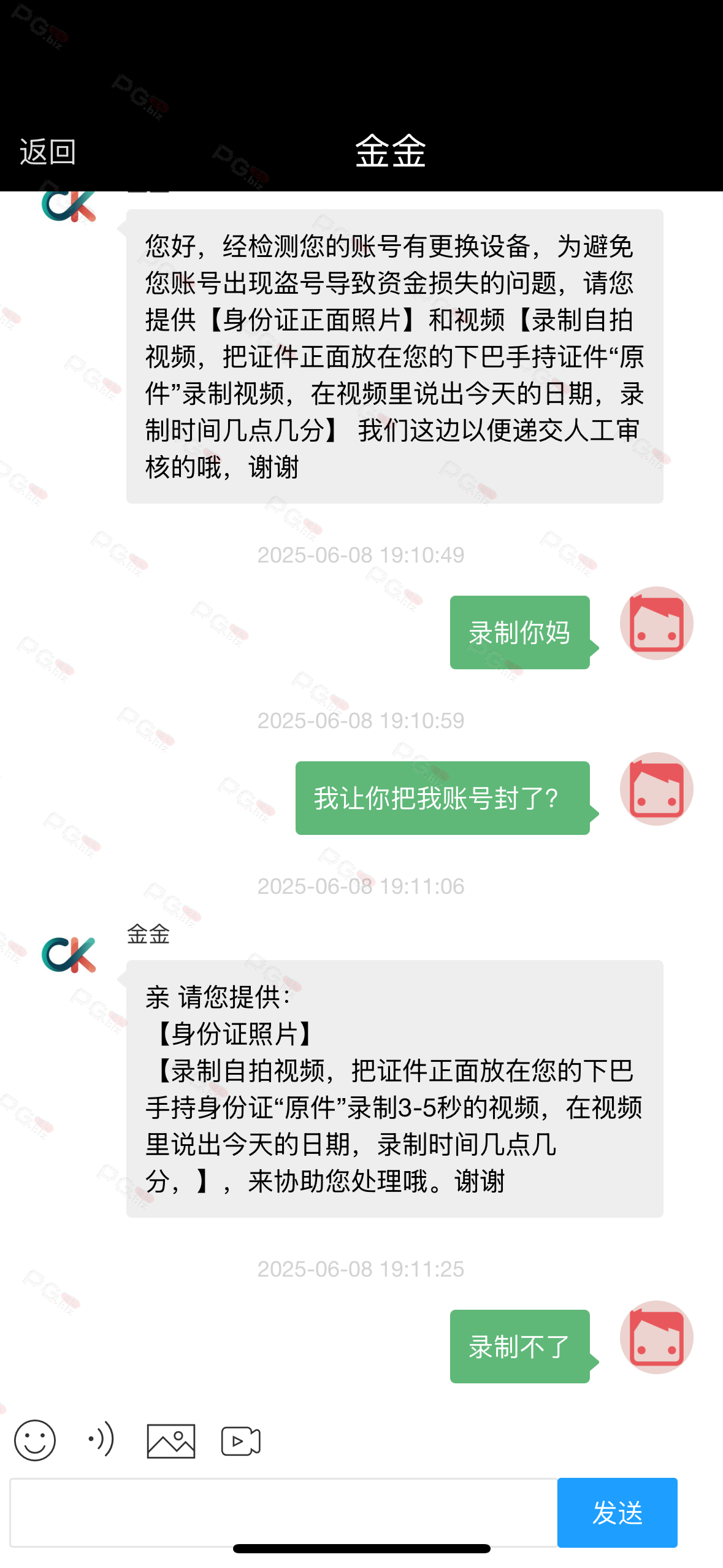
Task: Open the emoji picker
Action: (x=35, y=1440)
